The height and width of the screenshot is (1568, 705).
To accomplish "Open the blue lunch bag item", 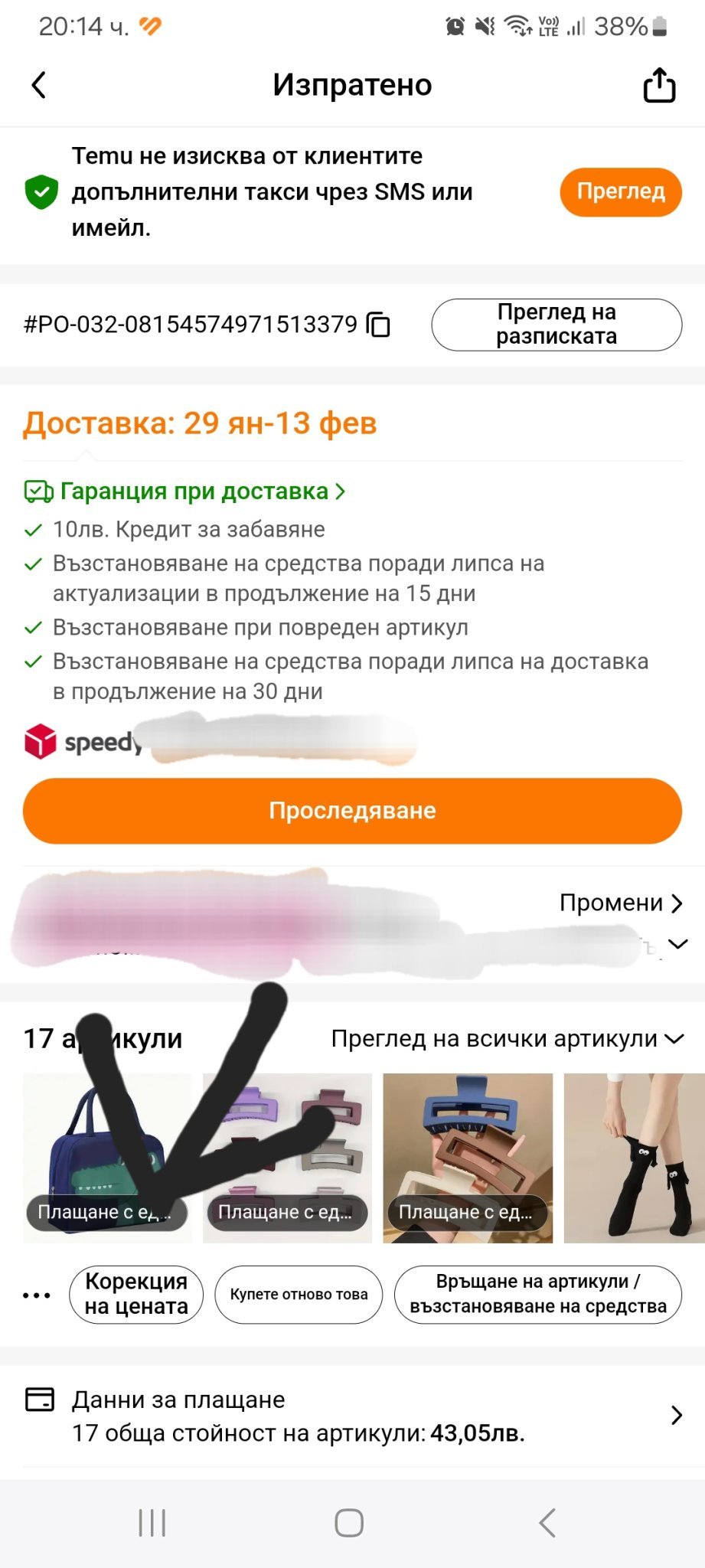I will pos(107,1141).
